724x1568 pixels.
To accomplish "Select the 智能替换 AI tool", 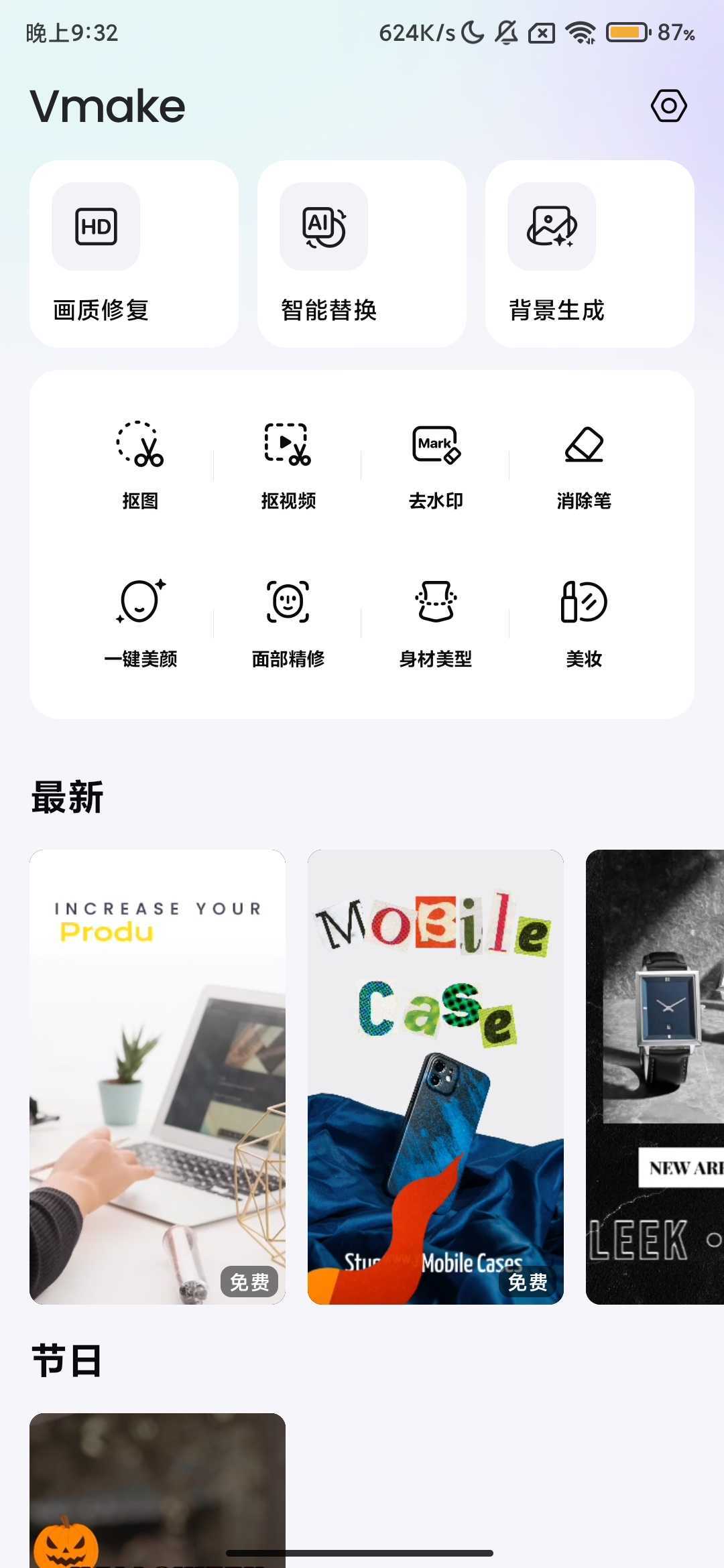I will point(361,253).
